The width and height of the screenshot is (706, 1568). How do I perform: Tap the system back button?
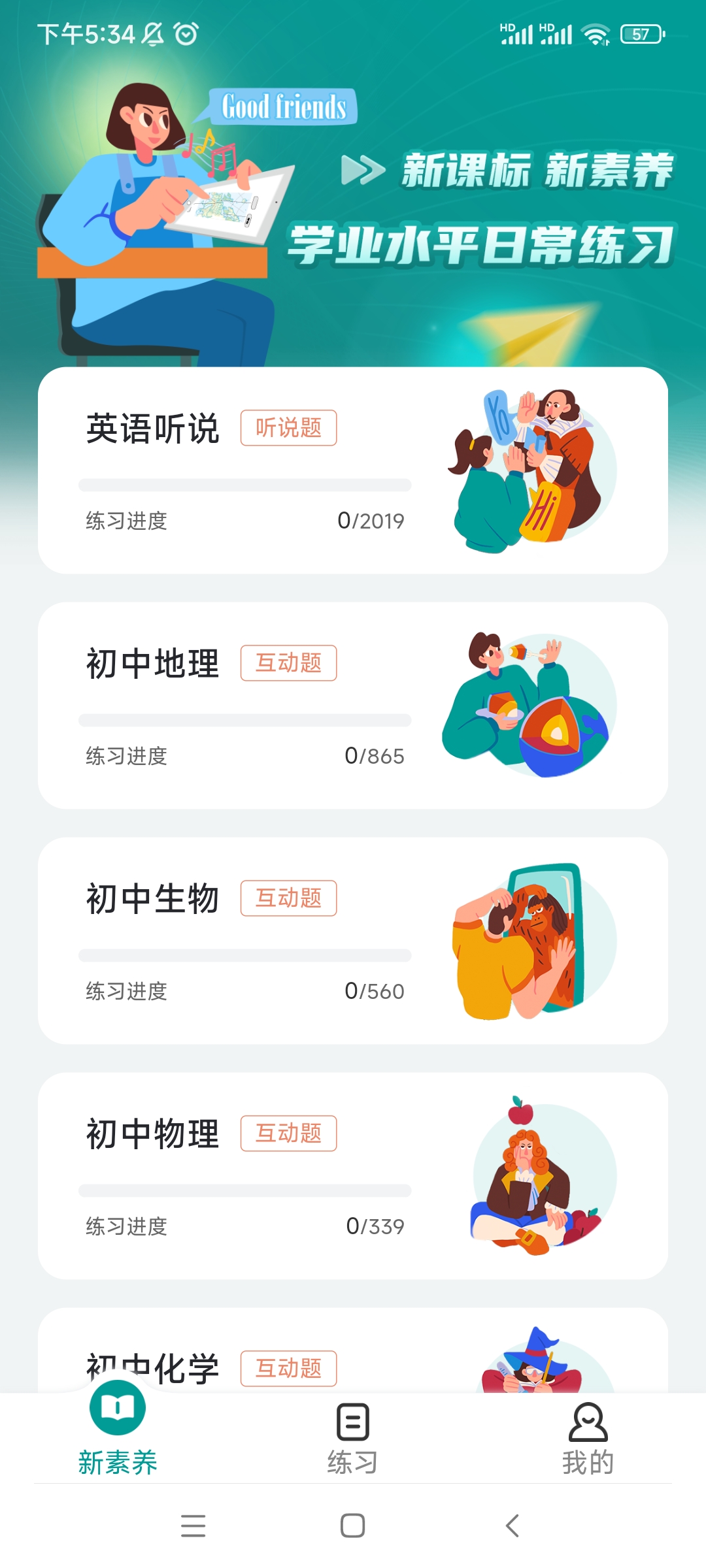(x=513, y=1526)
